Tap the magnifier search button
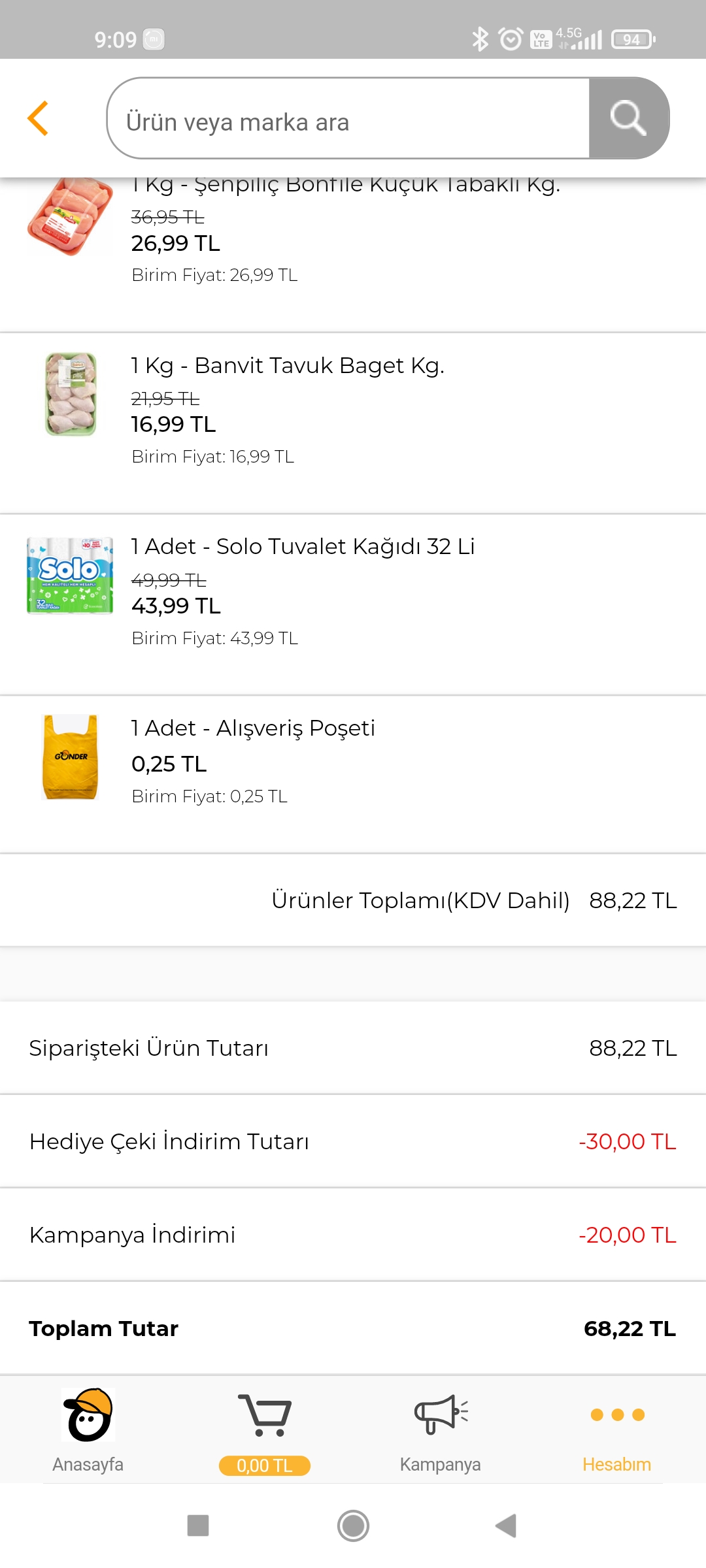706x1568 pixels. click(628, 118)
